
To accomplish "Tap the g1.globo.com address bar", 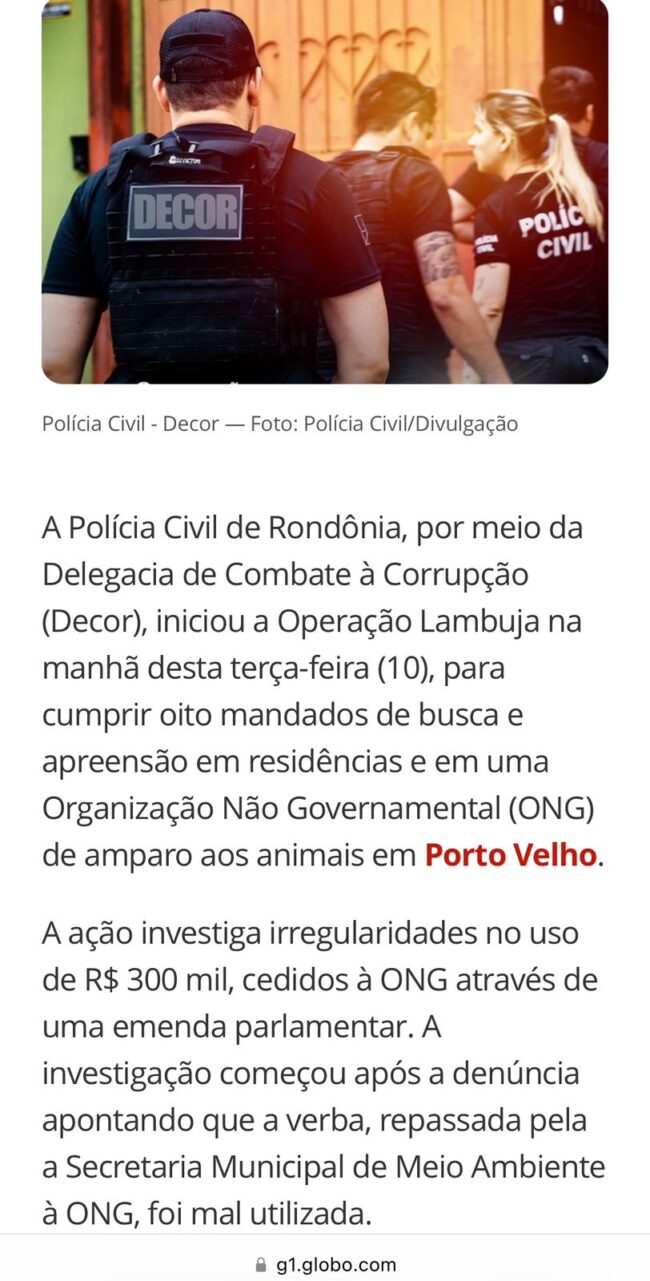I will coord(325,1264).
